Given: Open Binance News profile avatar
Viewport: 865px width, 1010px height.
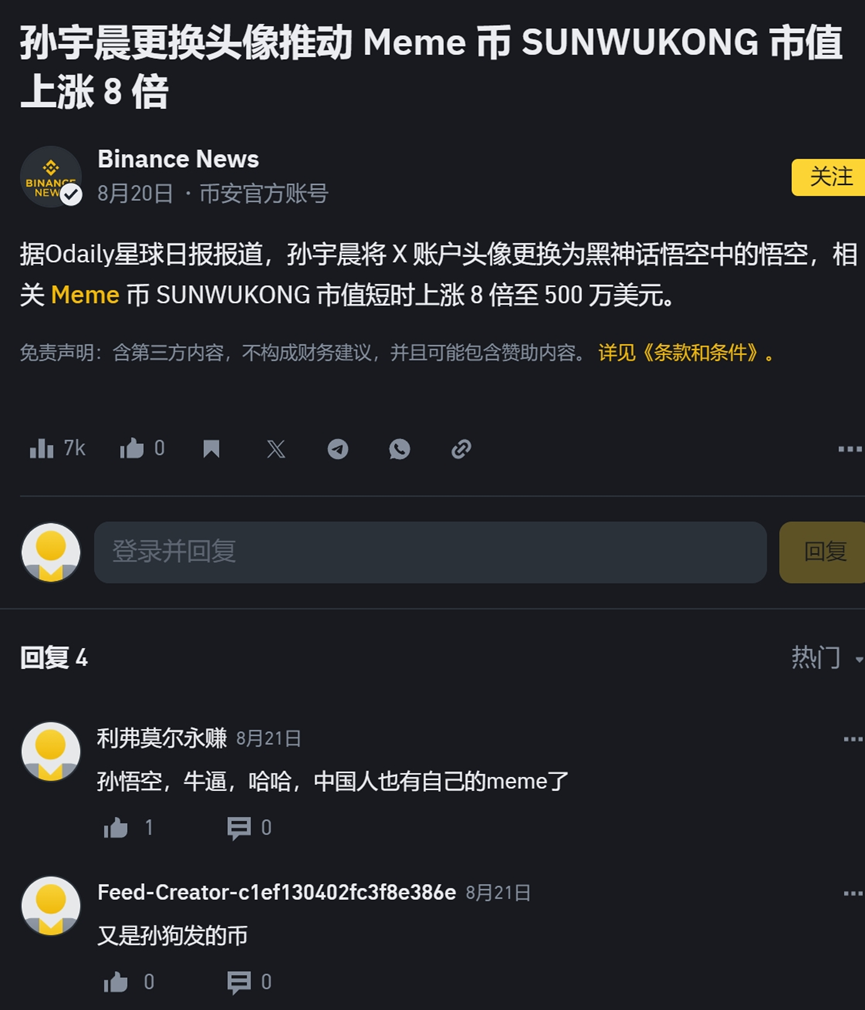Looking at the screenshot, I should click(x=51, y=177).
